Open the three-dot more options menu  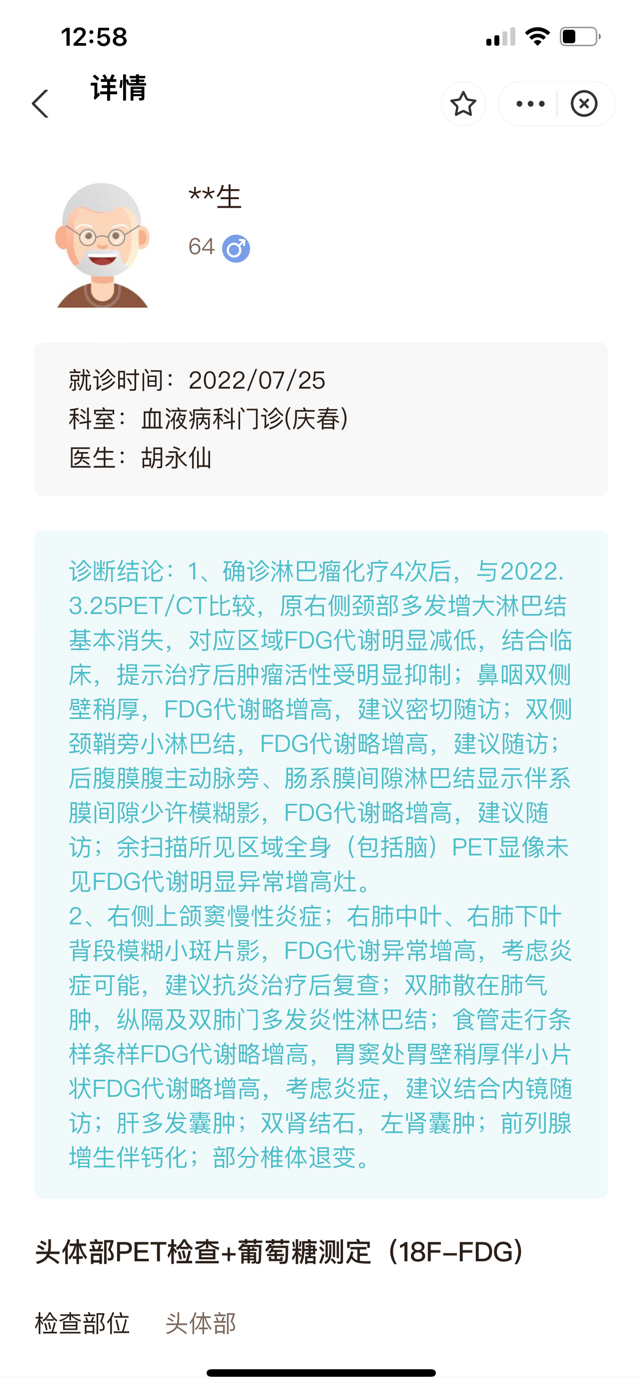[530, 104]
